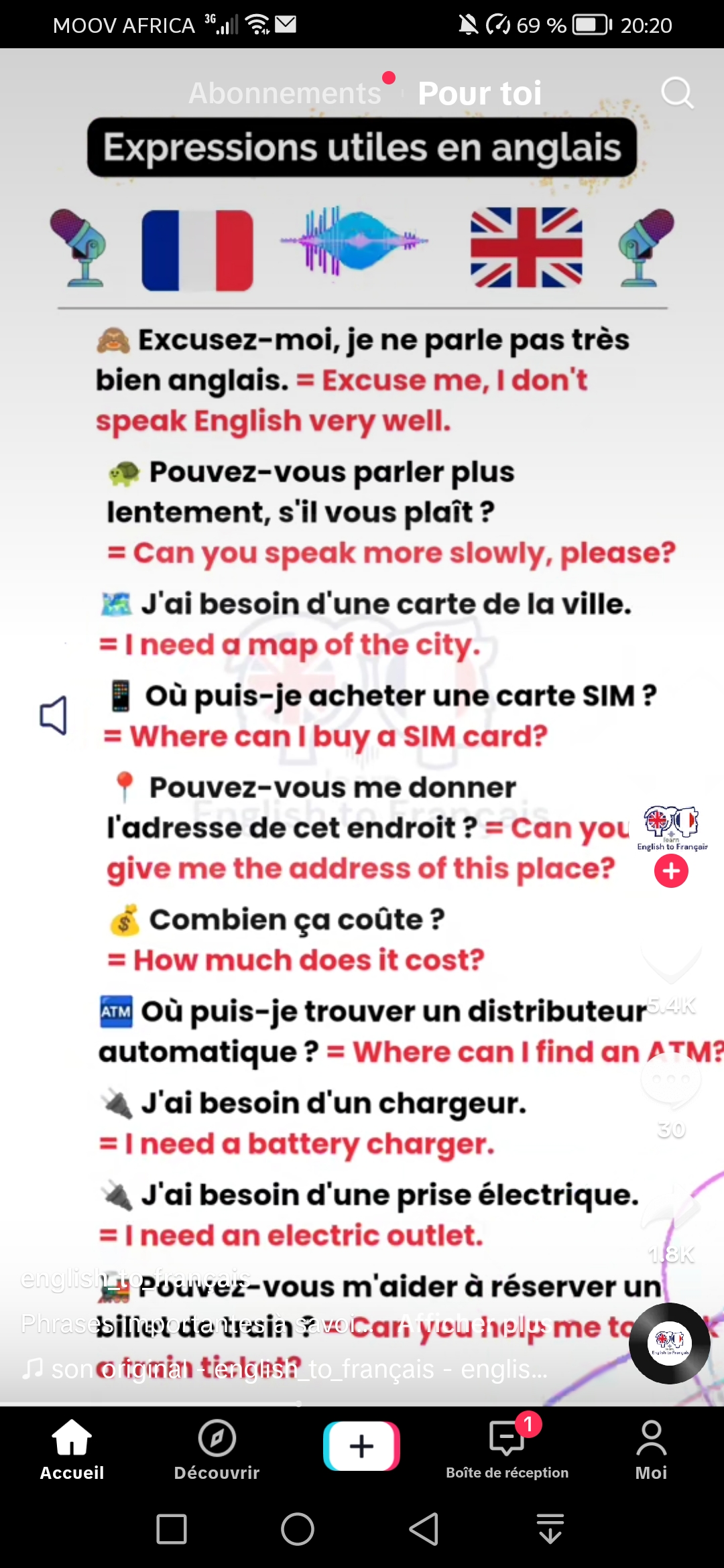Open the spinning sound disc
Screen dimensions: 724x1568
pos(669,1343)
